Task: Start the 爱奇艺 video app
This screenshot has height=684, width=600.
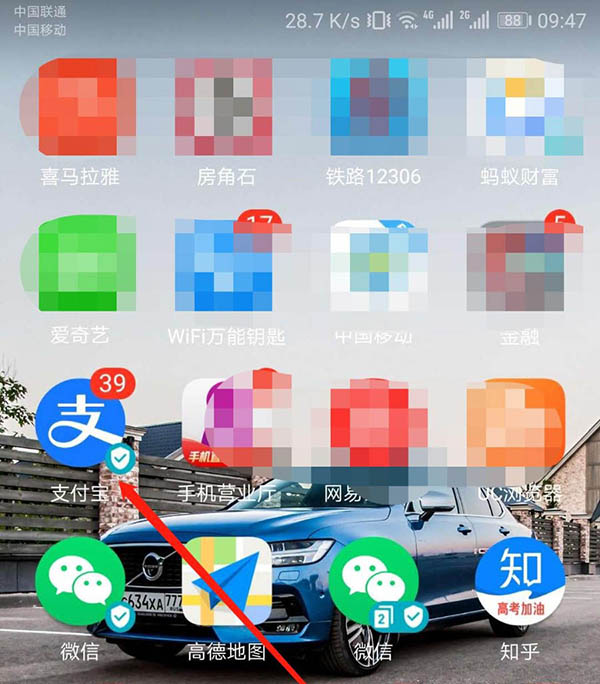Action: coord(79,266)
